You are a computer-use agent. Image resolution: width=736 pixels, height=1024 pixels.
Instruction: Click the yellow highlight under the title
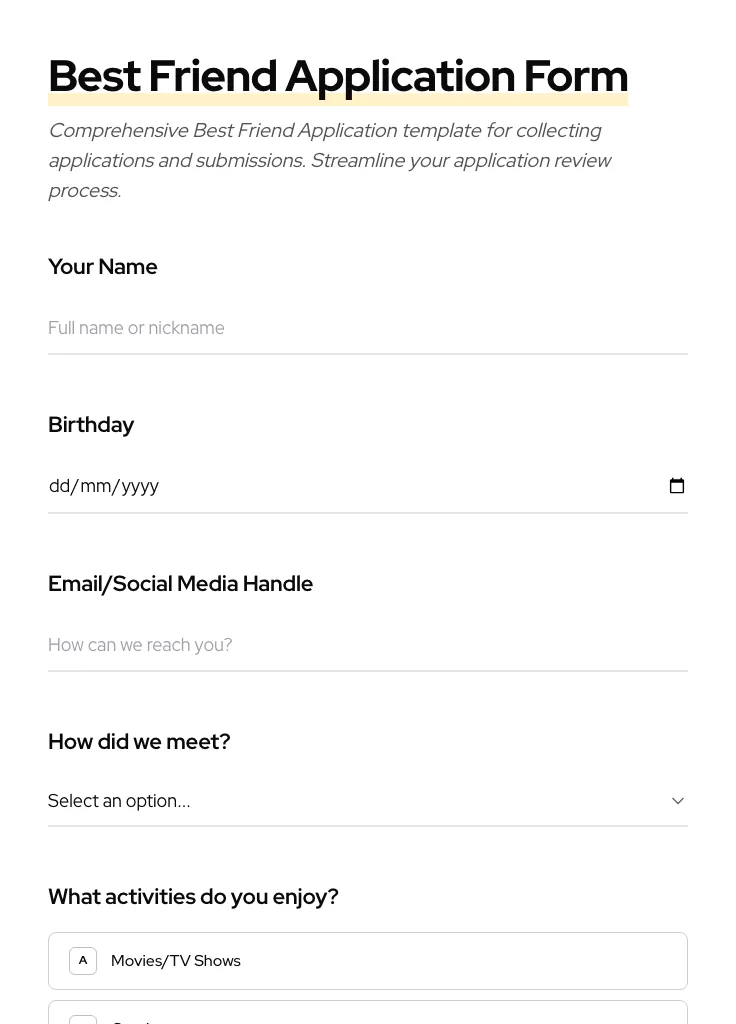(338, 99)
